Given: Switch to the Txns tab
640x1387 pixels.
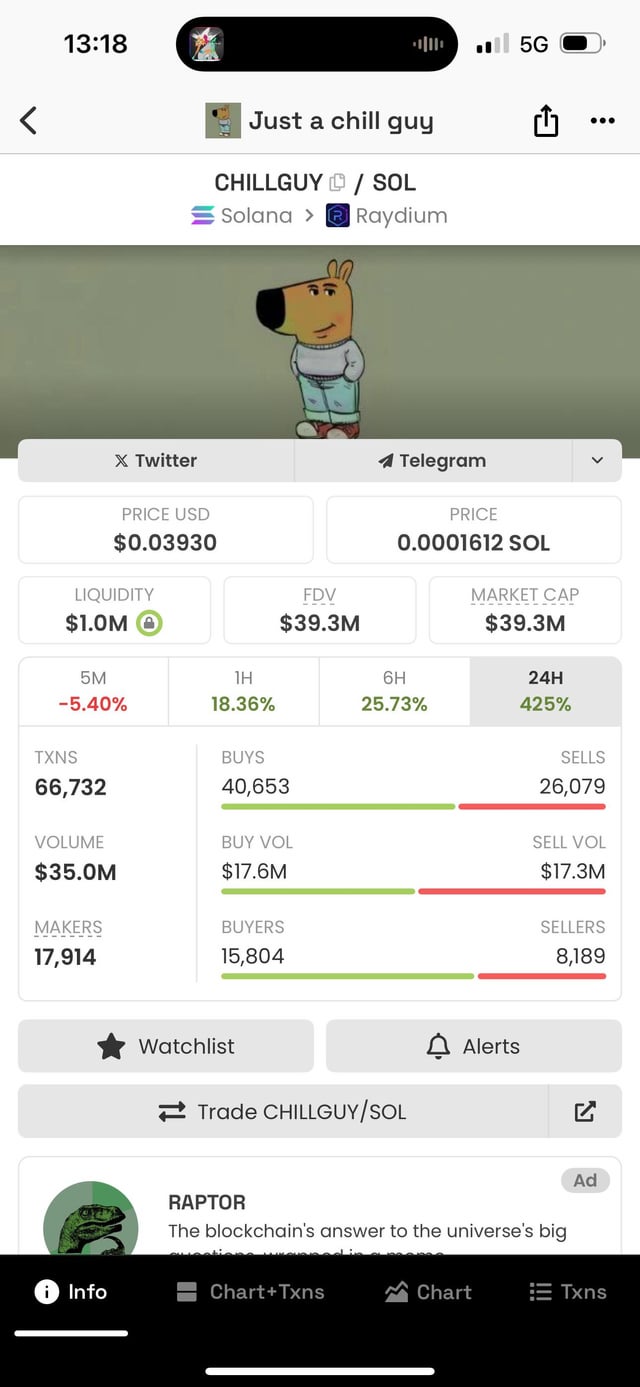Looking at the screenshot, I should [567, 1291].
